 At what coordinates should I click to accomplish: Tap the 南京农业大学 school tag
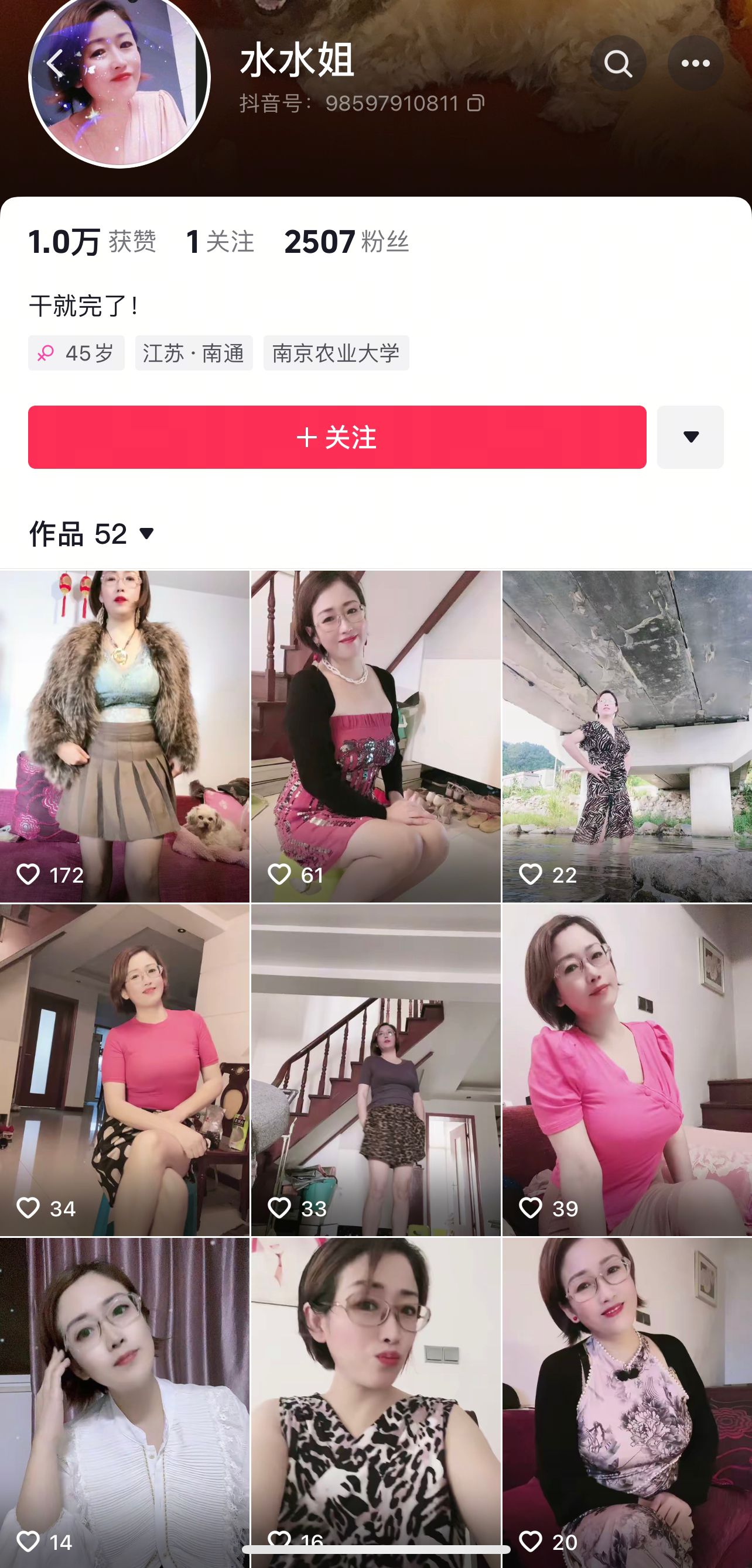[336, 353]
